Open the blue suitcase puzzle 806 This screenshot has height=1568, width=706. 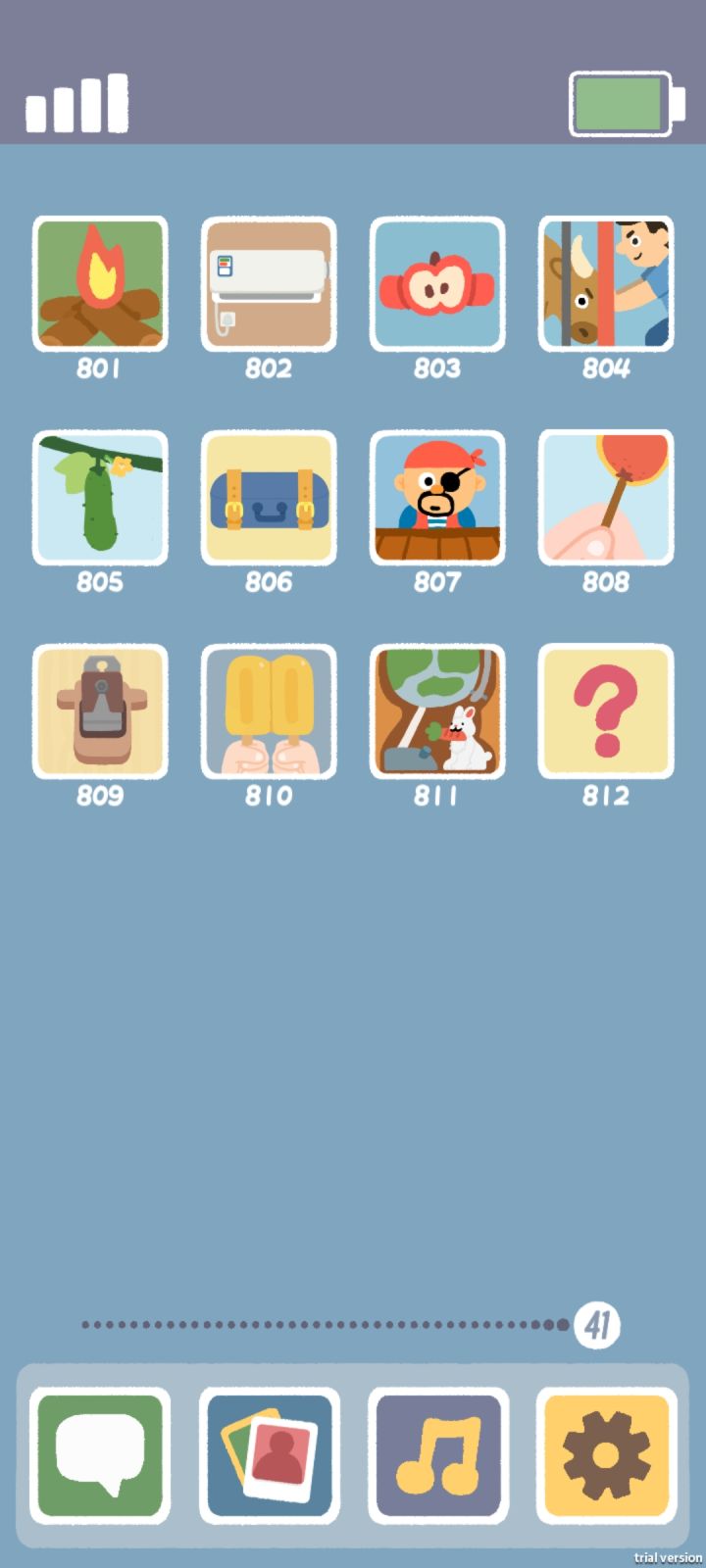[269, 498]
